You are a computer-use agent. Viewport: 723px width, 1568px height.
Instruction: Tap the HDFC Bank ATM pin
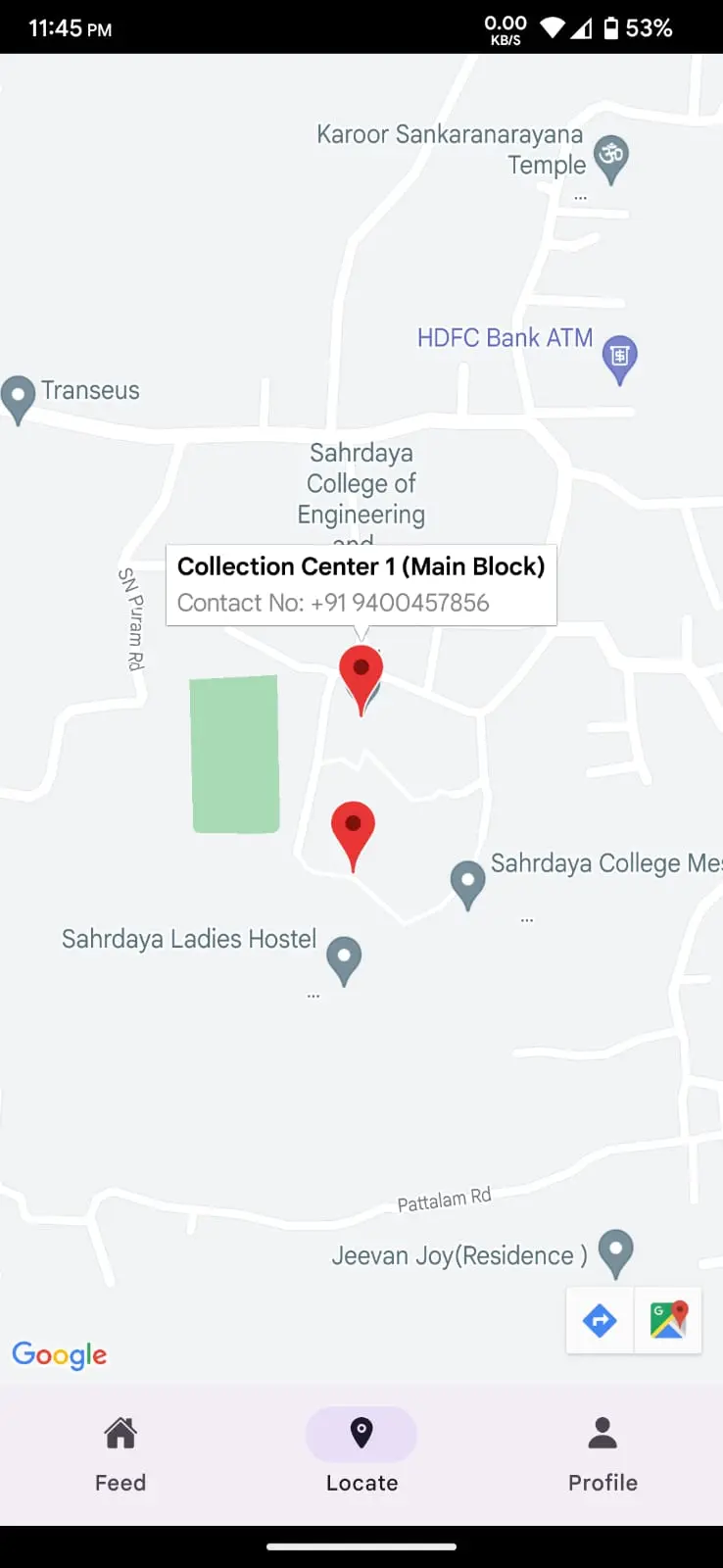point(619,357)
